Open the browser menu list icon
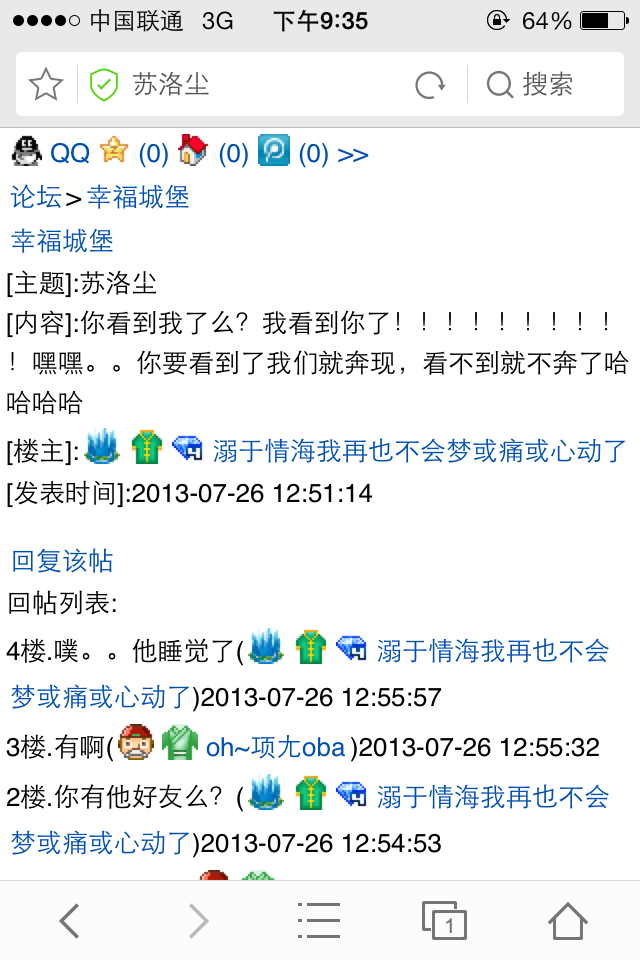 coord(319,920)
